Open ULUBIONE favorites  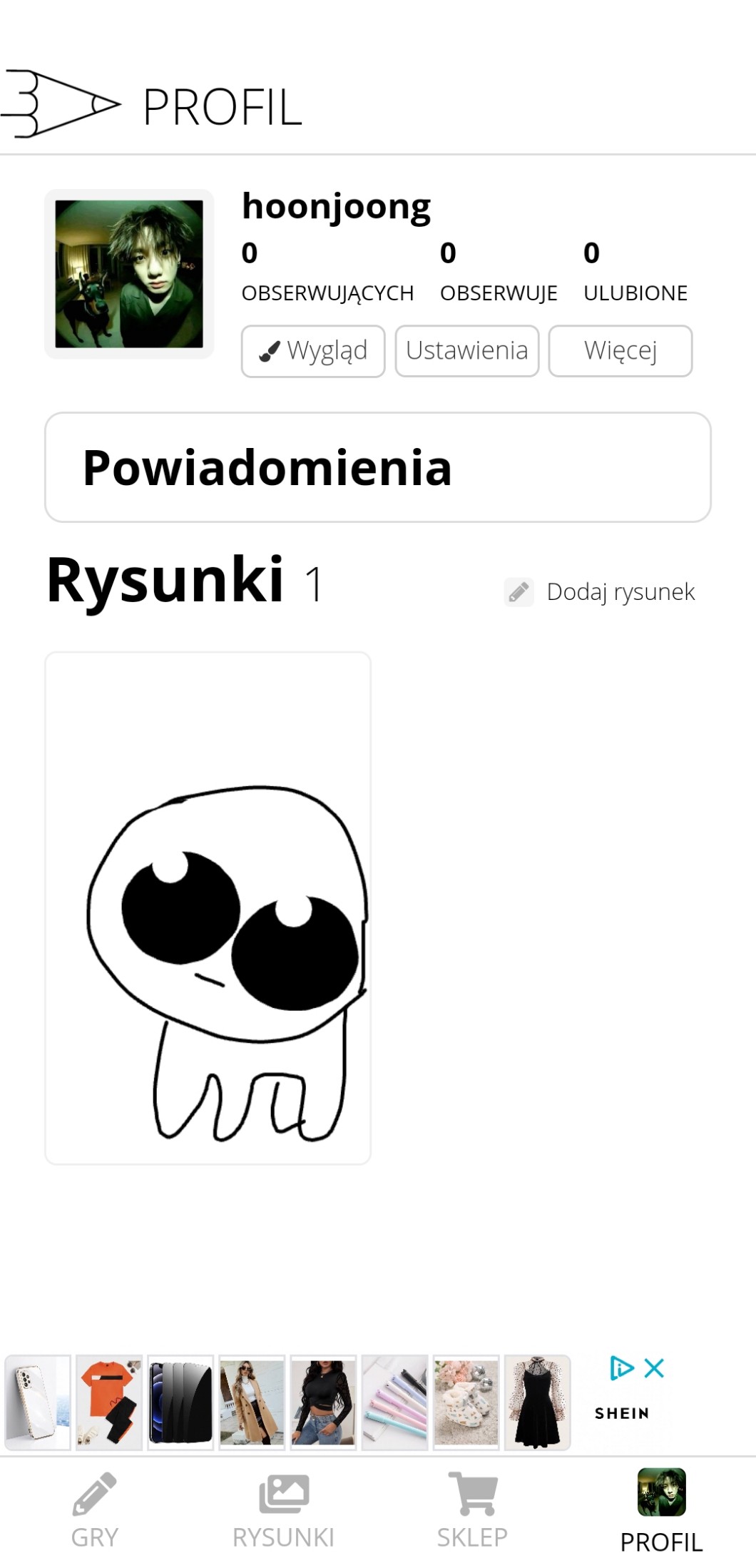(635, 273)
